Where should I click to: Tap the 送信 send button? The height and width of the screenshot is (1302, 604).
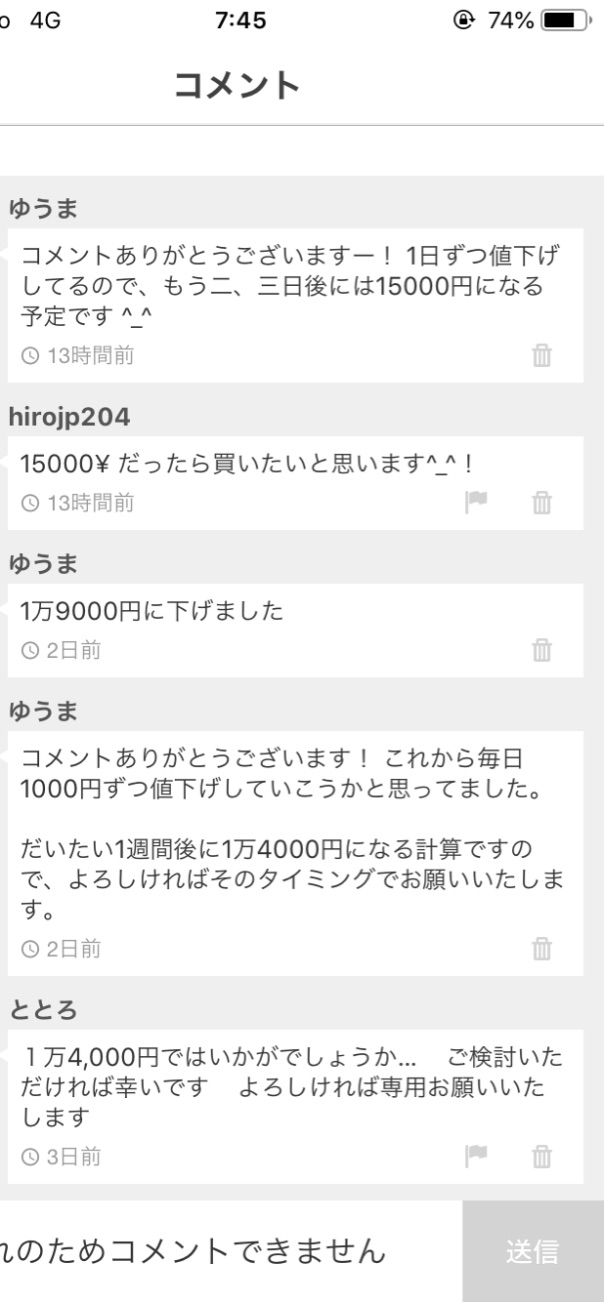[533, 1251]
